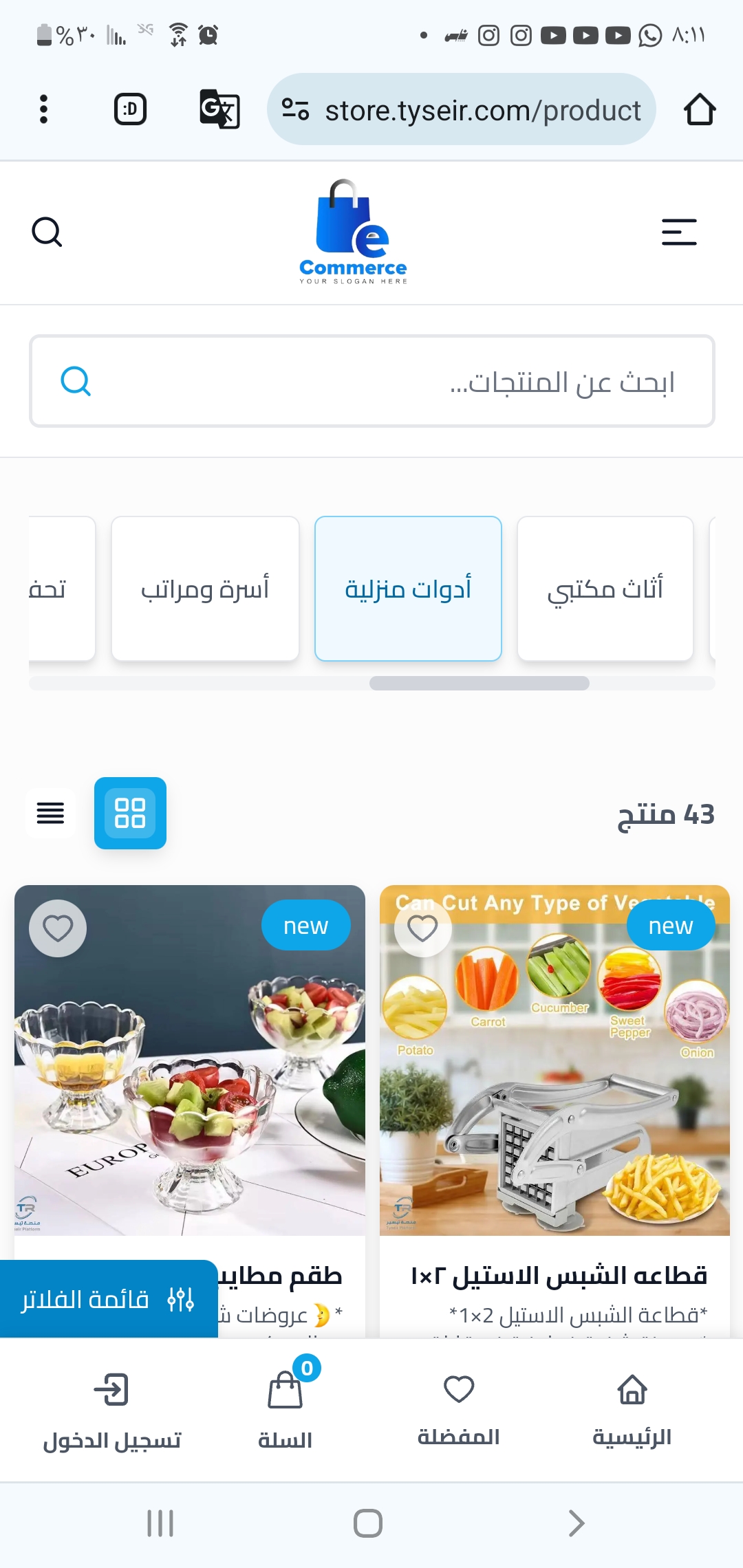
Task: Translate this page with Google Translate
Action: [219, 109]
